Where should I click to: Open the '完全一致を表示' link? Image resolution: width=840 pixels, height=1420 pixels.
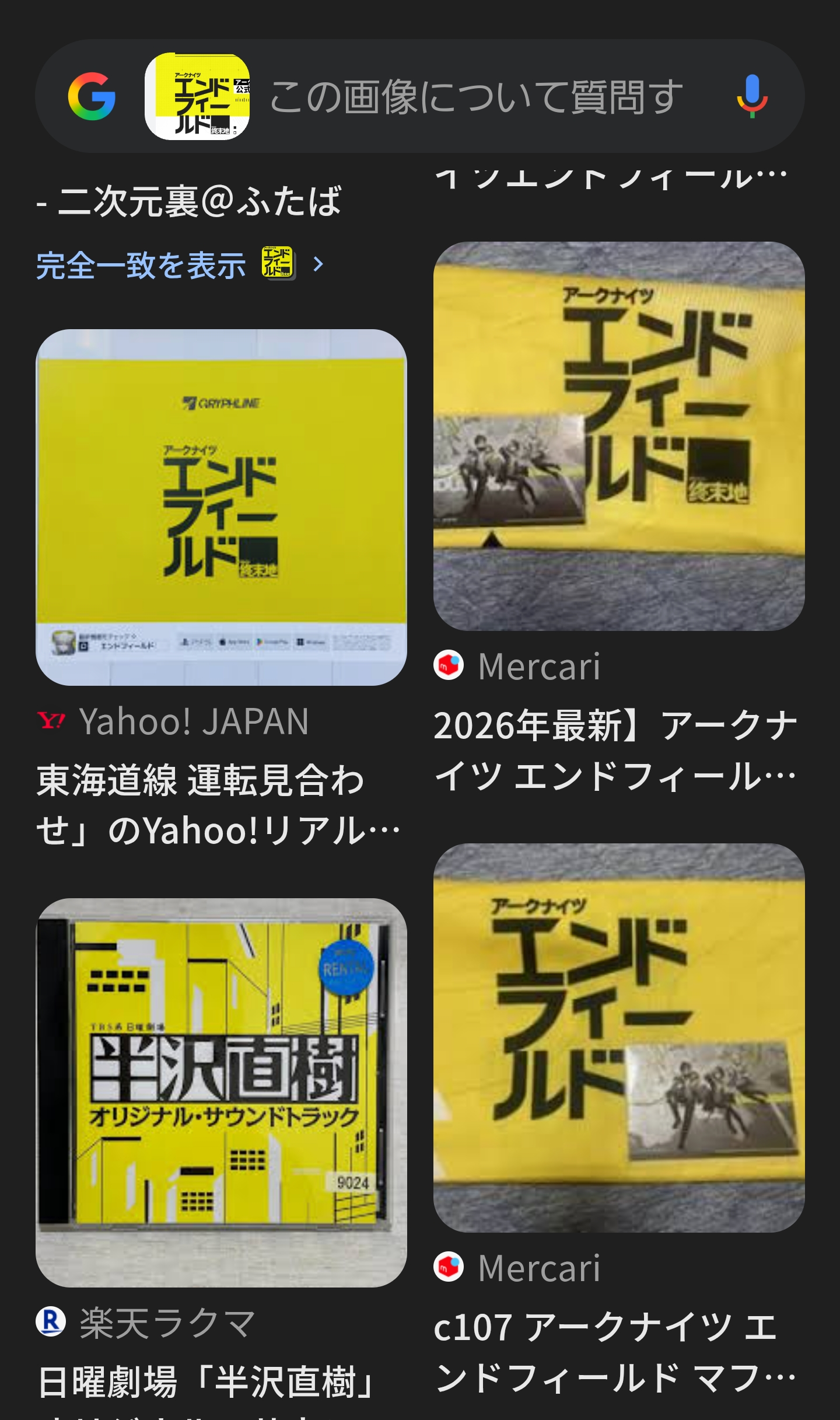(141, 266)
